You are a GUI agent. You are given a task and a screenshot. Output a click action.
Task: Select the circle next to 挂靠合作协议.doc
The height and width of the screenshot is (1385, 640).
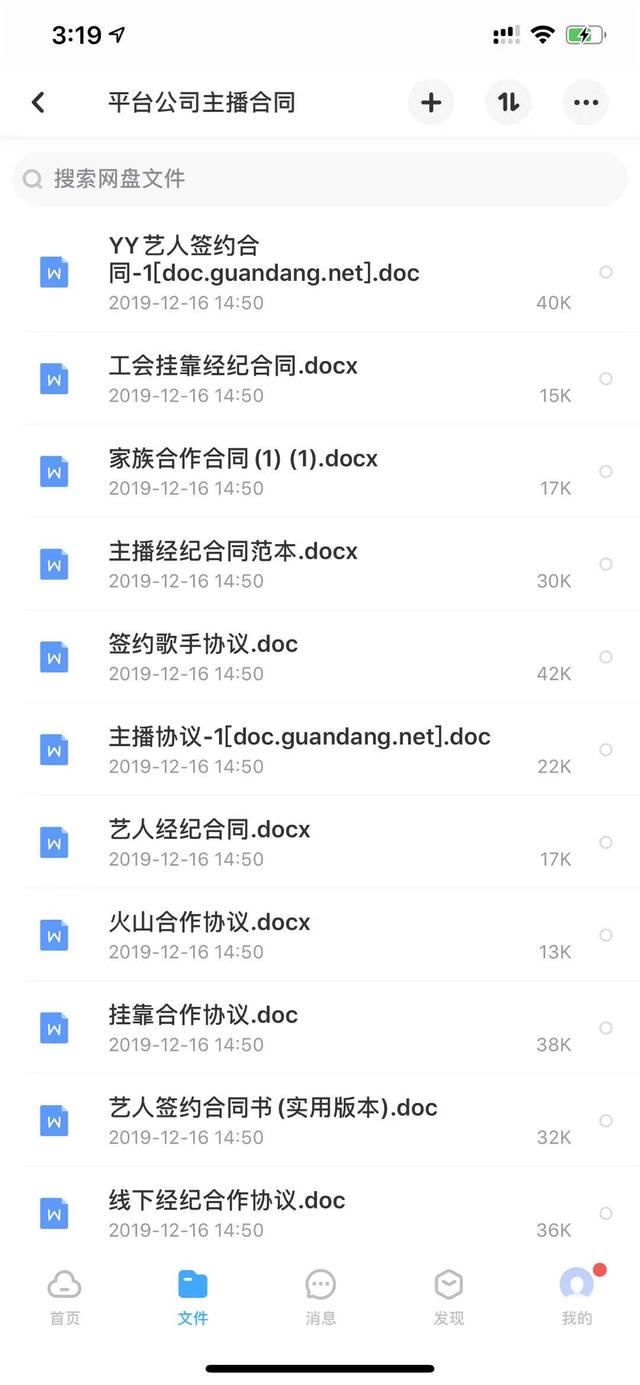coord(606,1028)
